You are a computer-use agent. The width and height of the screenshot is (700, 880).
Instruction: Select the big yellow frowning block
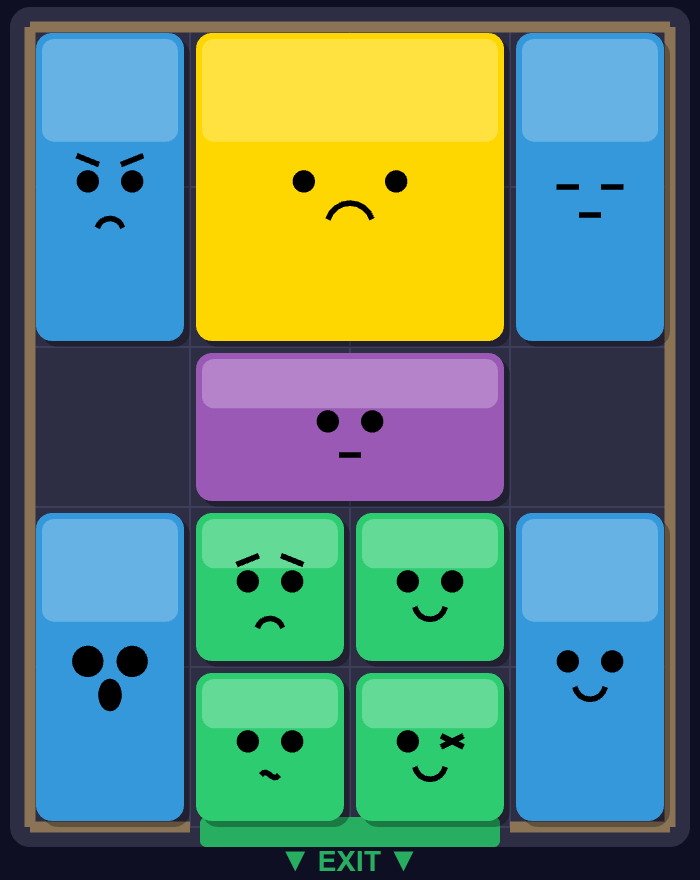(350, 187)
